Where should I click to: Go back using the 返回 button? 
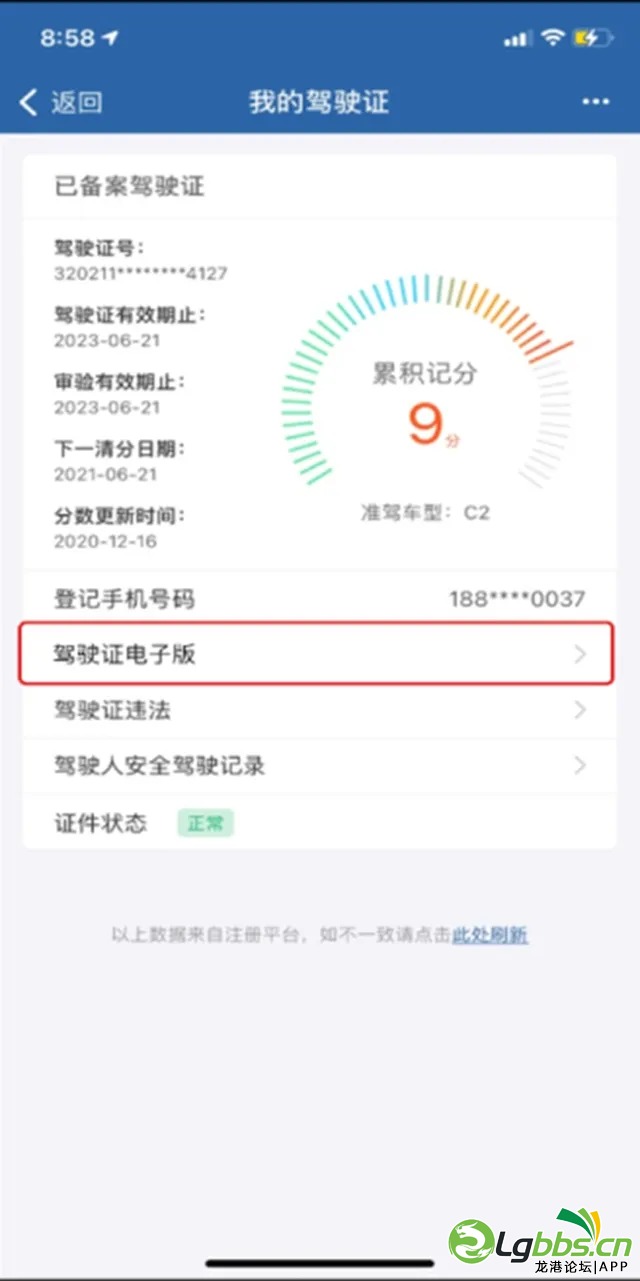pos(61,102)
